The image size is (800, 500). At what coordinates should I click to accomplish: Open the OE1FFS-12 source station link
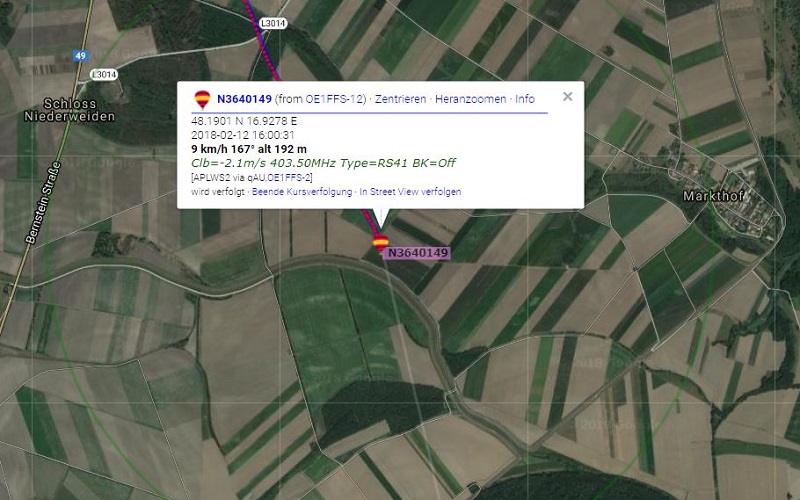tap(337, 99)
